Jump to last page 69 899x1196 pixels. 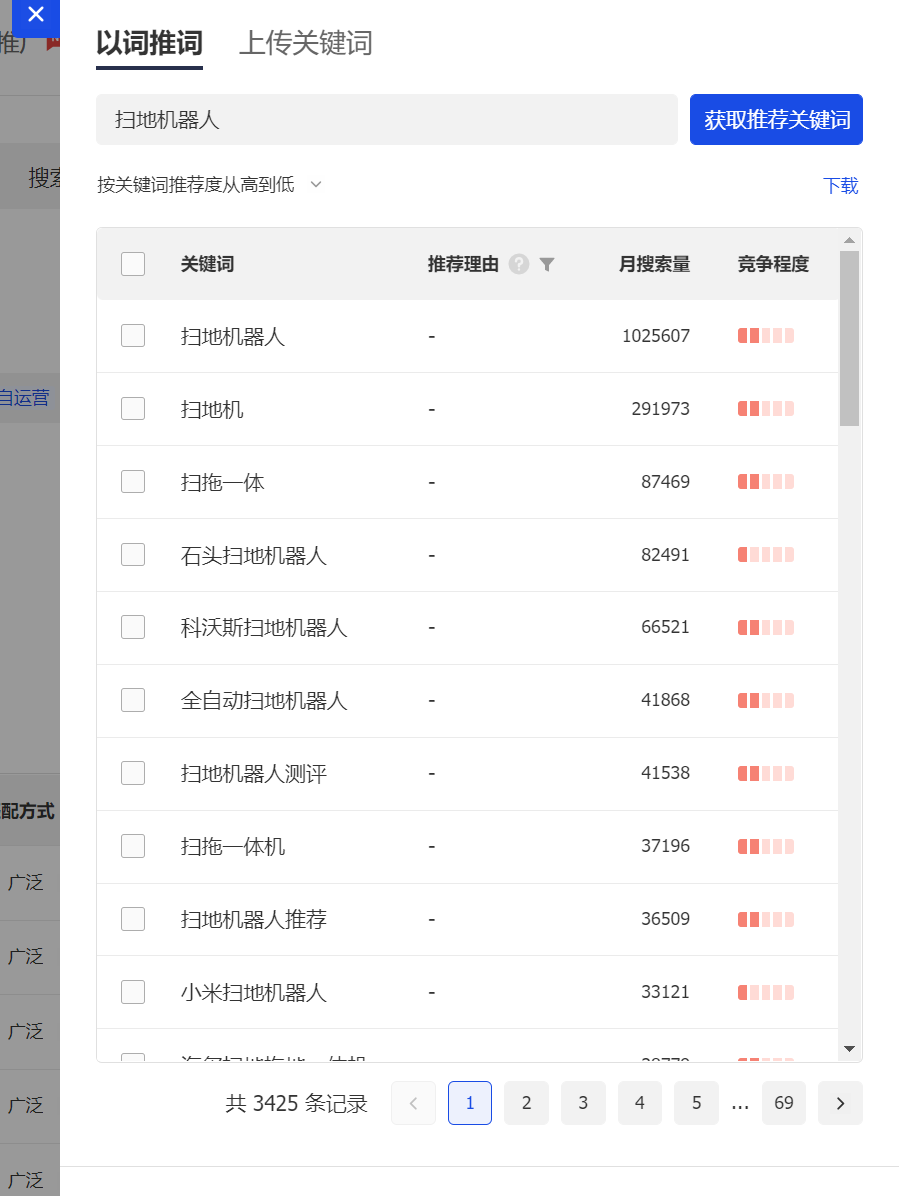(x=784, y=1103)
